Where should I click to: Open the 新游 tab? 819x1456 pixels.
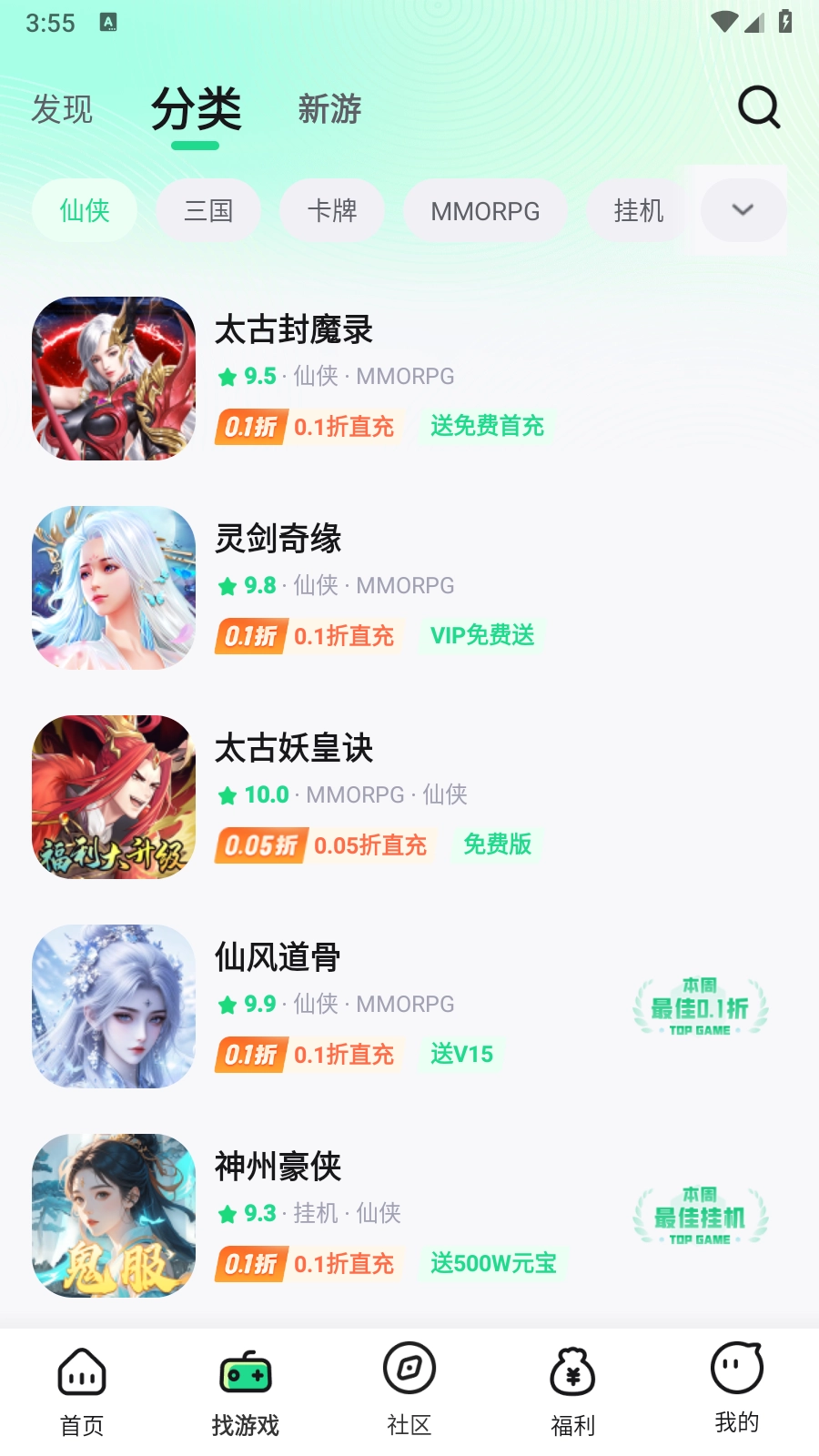point(329,108)
